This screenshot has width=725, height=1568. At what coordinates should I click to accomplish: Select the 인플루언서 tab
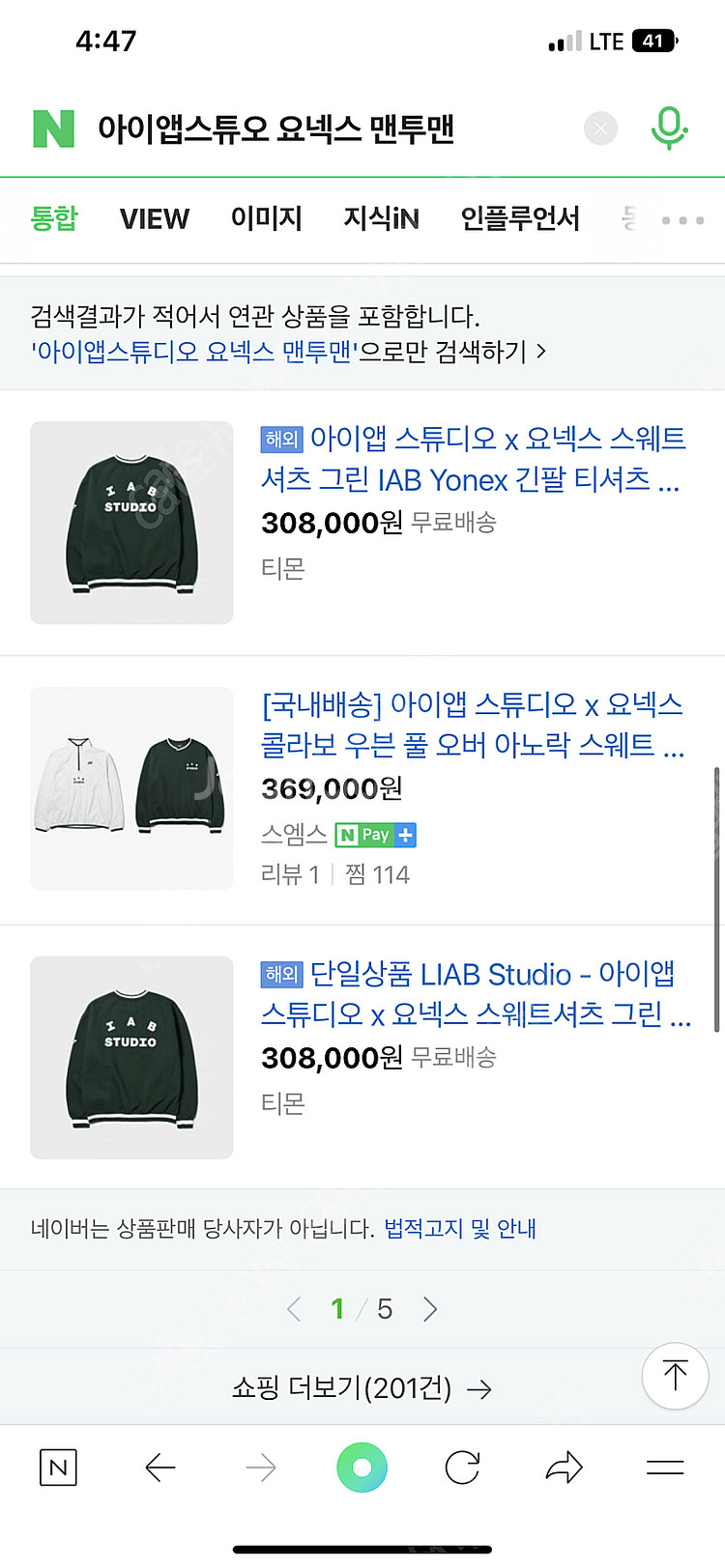520,219
